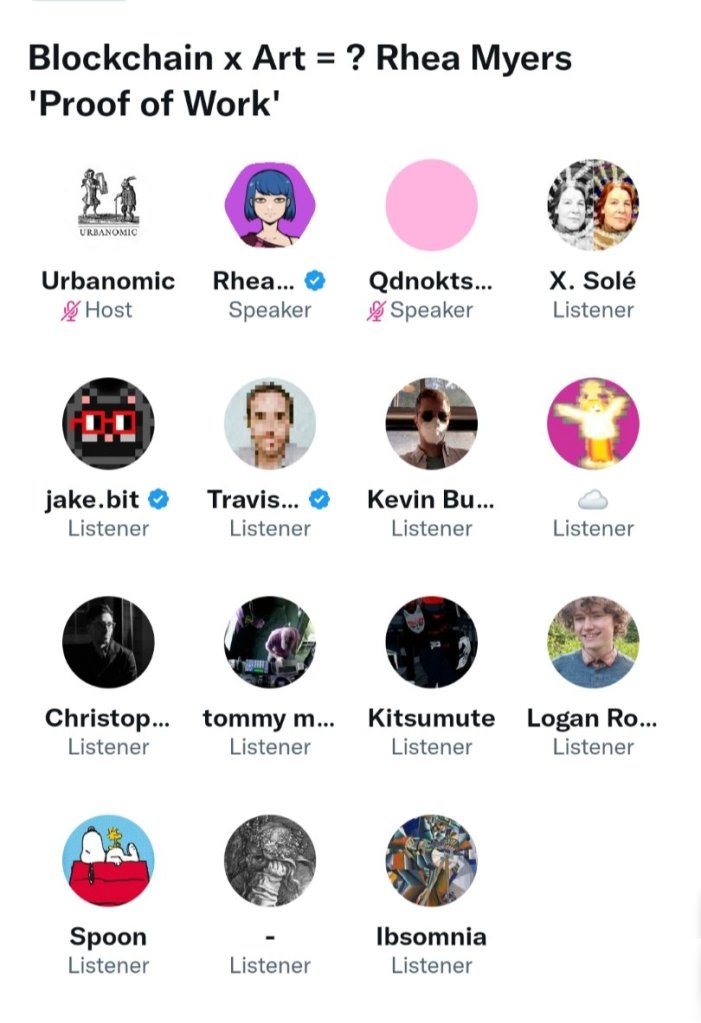Viewport: 701px width, 1023px height.
Task: Open Kevin Bu listener avatar
Action: [431, 423]
